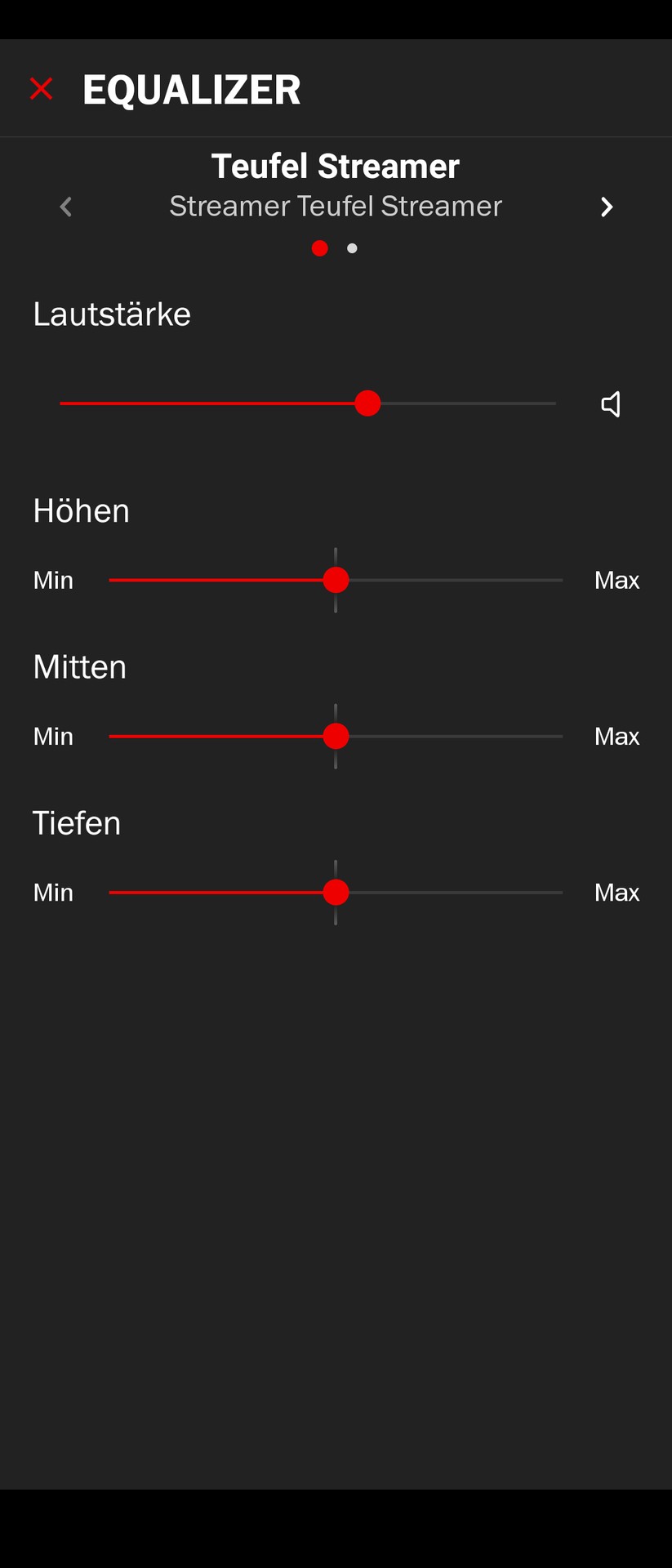Click the Mitten slider center tick mark

336,736
